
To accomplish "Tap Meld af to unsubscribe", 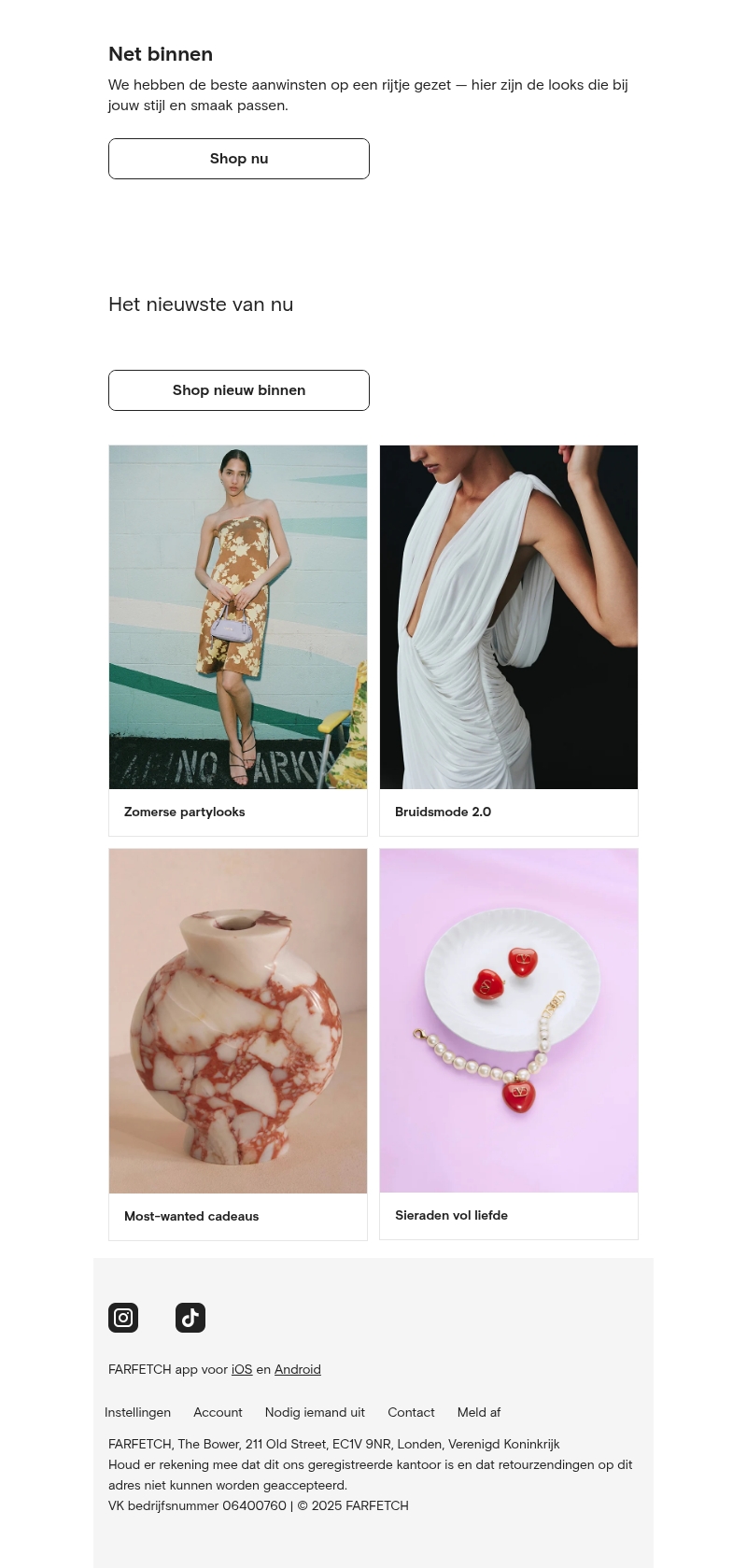I will click(479, 1412).
